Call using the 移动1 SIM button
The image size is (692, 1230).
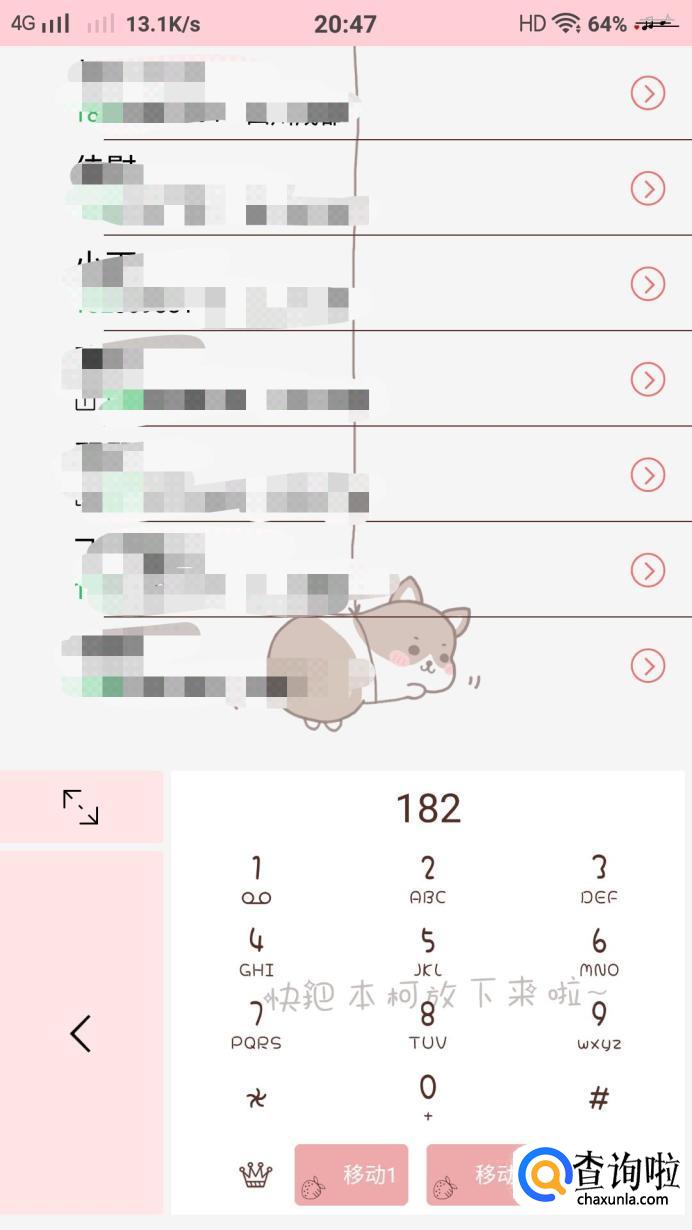pyautogui.click(x=351, y=1175)
